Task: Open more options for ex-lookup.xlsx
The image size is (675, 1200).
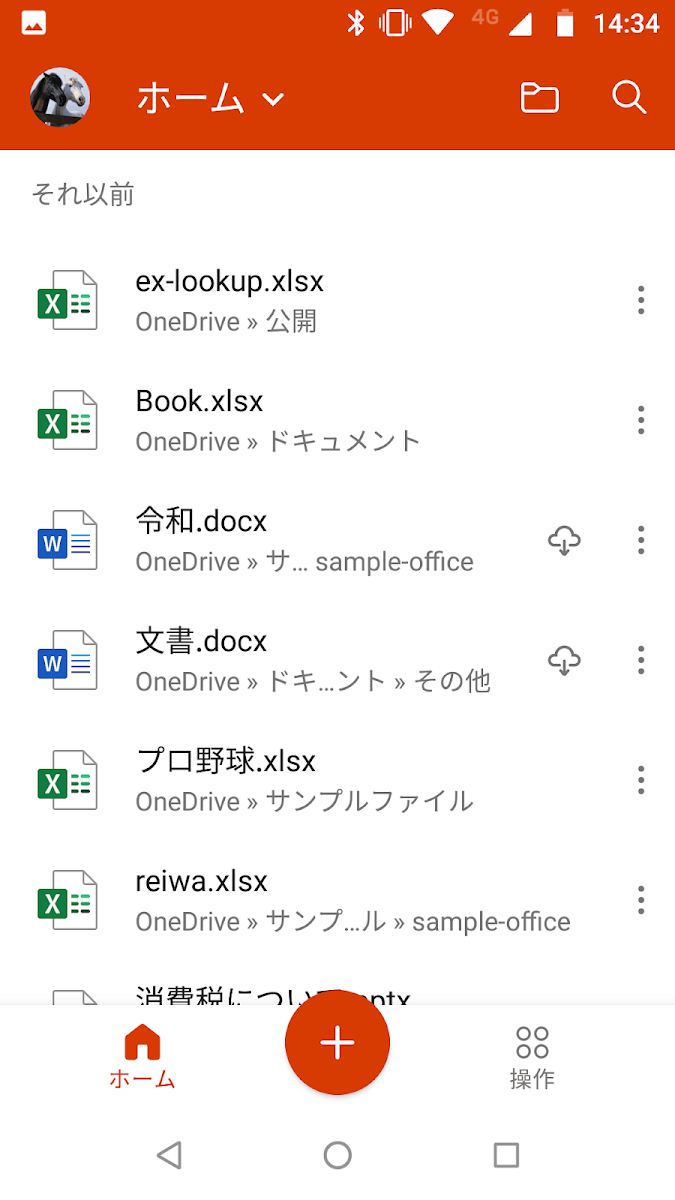Action: tap(641, 300)
